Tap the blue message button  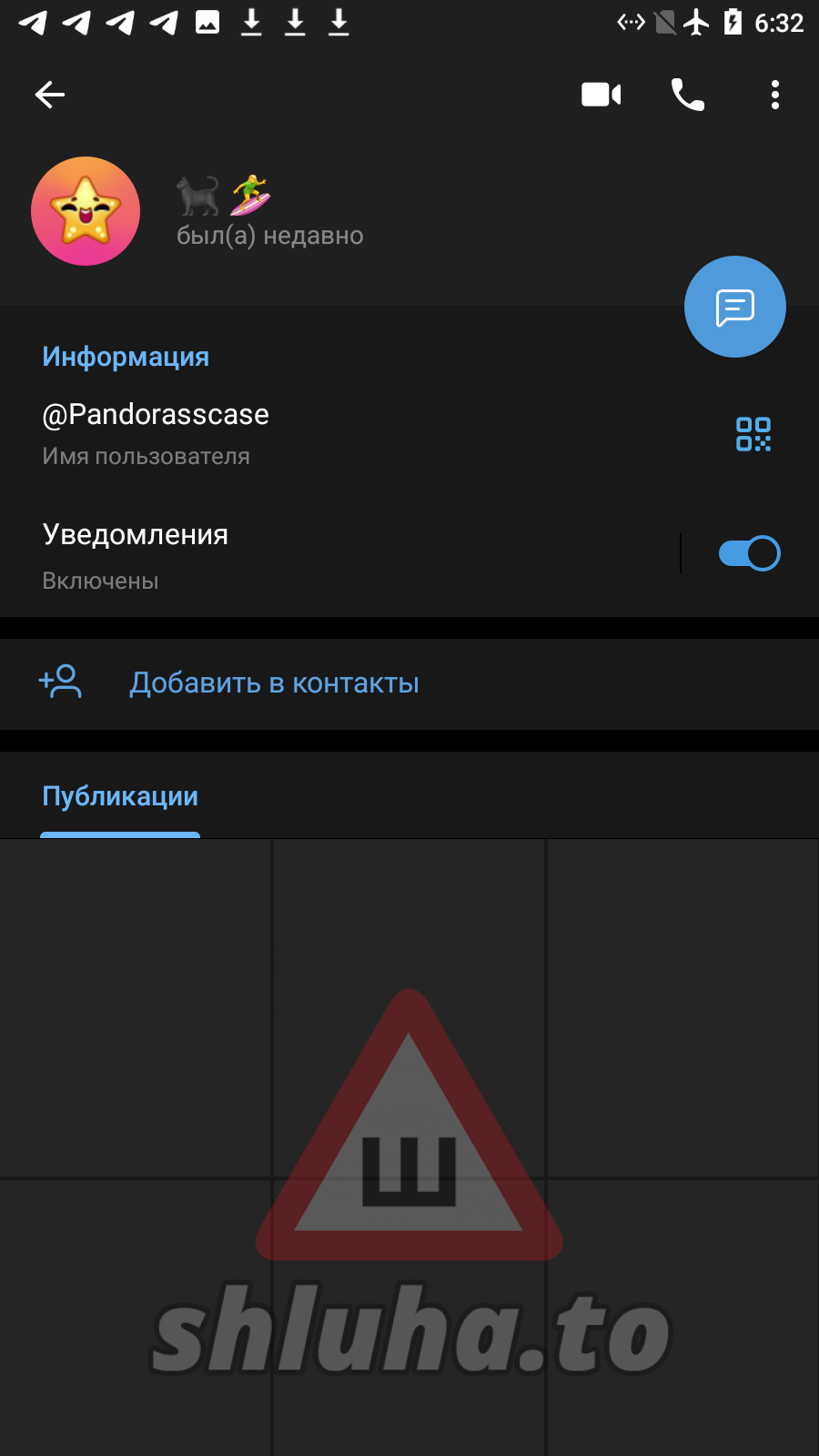pos(734,307)
